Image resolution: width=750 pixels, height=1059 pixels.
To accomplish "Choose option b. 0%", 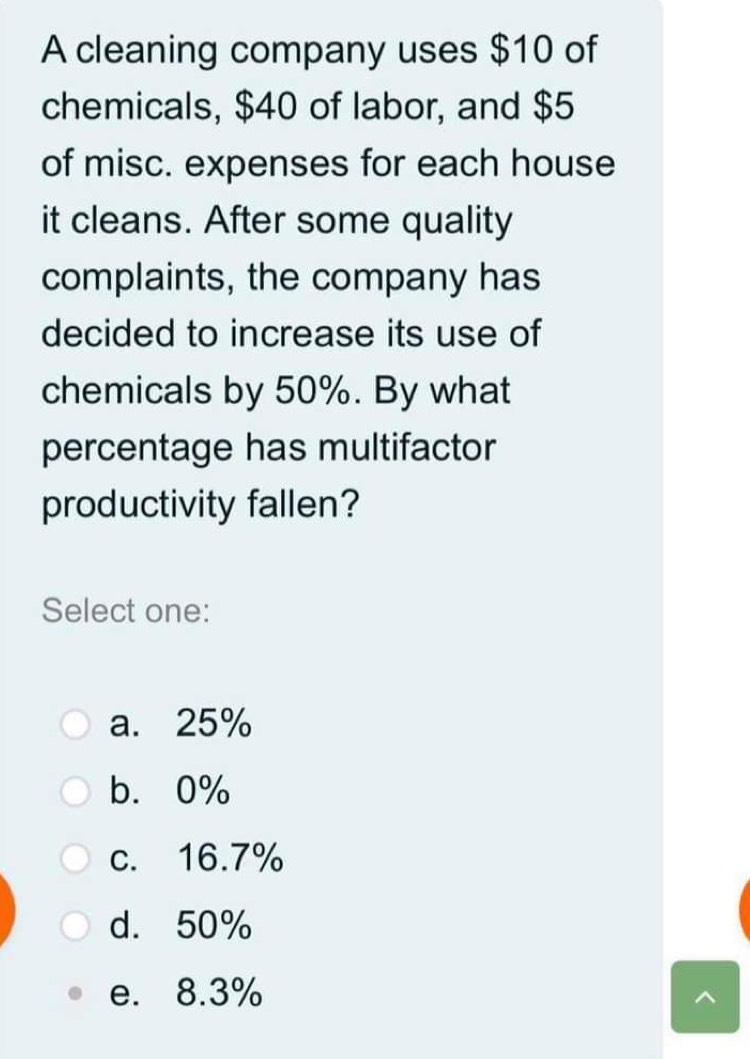I will (75, 791).
